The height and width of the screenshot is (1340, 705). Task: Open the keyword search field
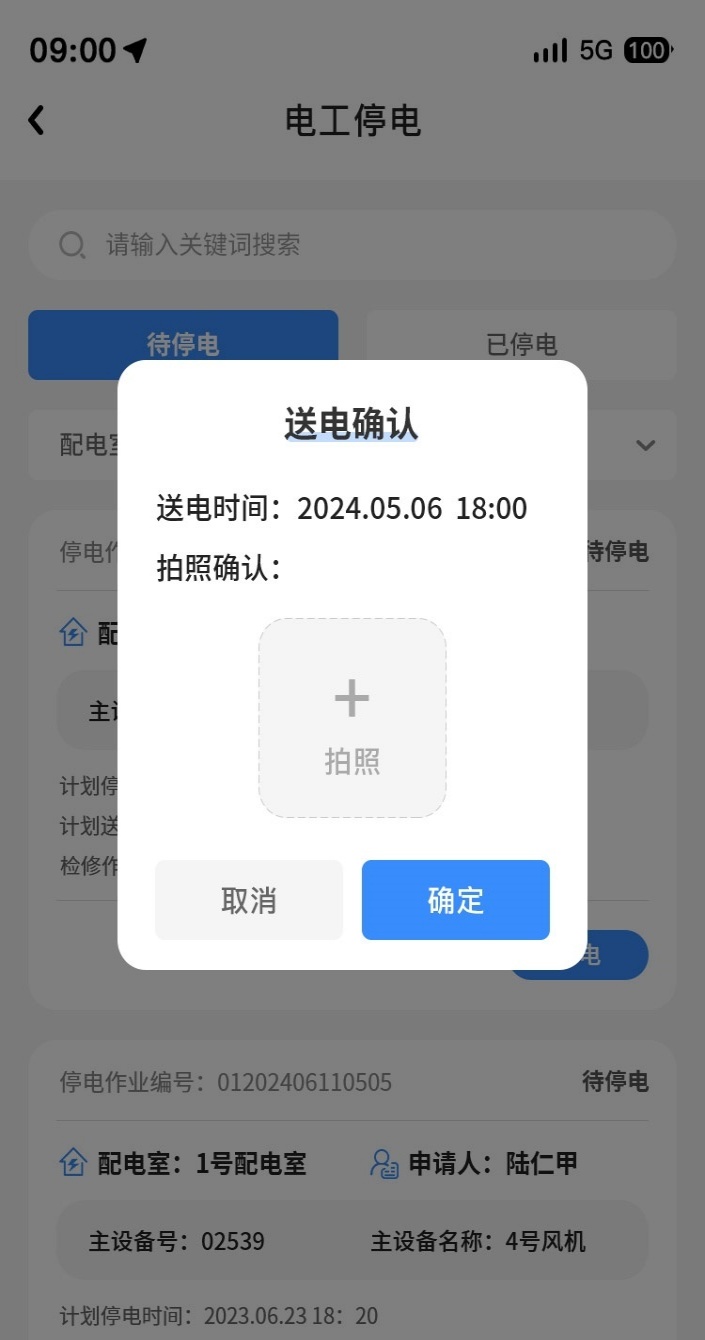click(x=352, y=245)
